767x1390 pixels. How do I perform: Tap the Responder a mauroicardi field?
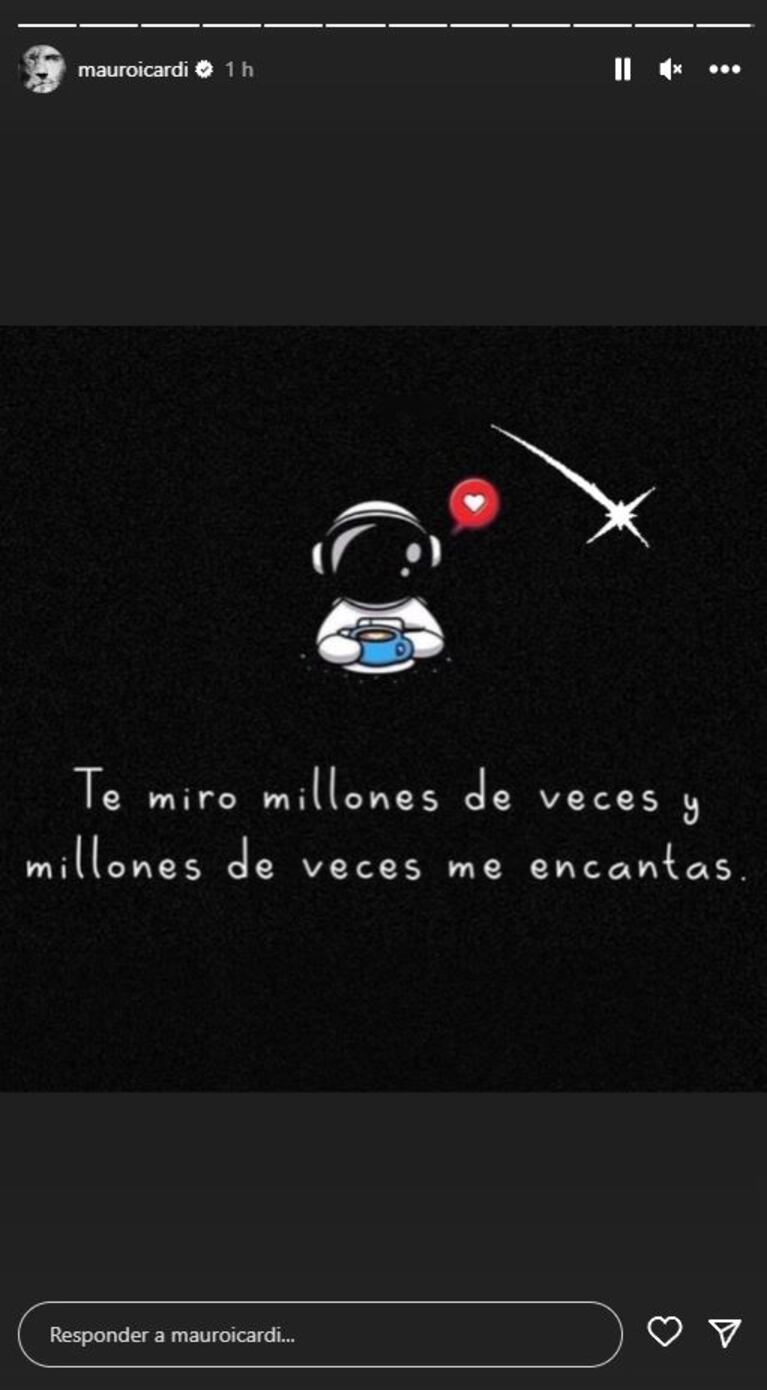(320, 1334)
